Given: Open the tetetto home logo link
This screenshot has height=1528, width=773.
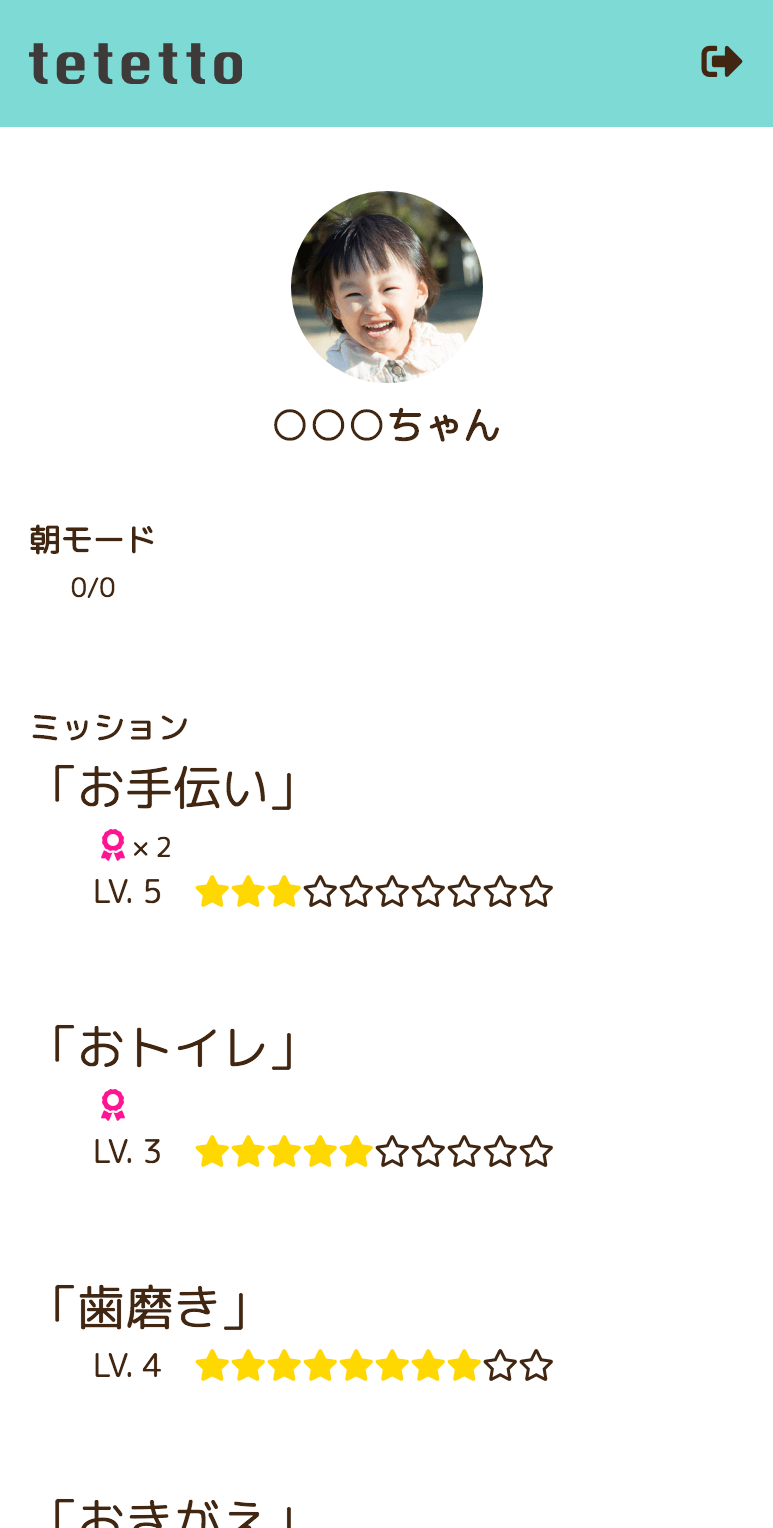Looking at the screenshot, I should click(x=136, y=64).
